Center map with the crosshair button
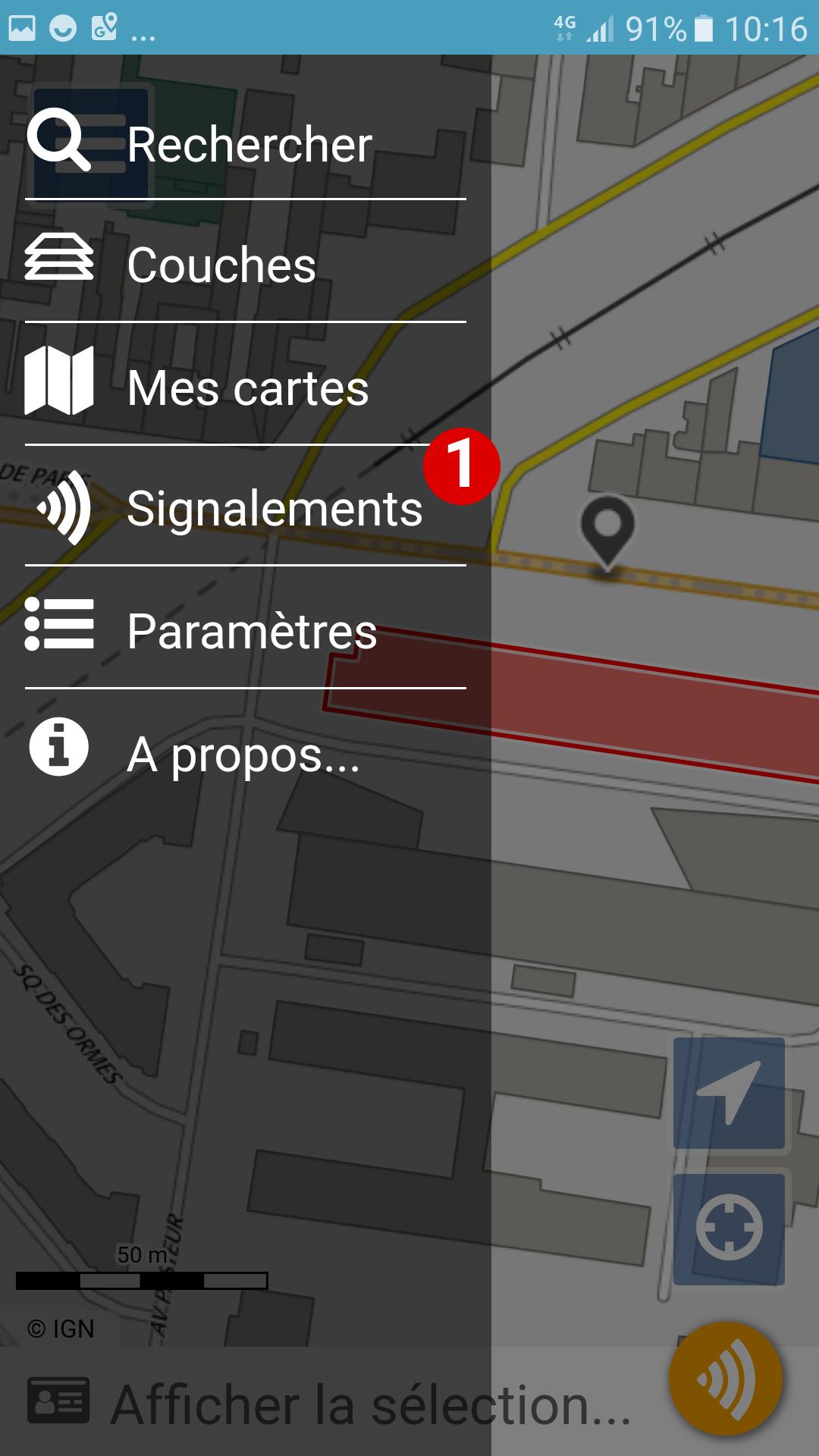Screen dimensions: 819x1456 [x=729, y=1228]
